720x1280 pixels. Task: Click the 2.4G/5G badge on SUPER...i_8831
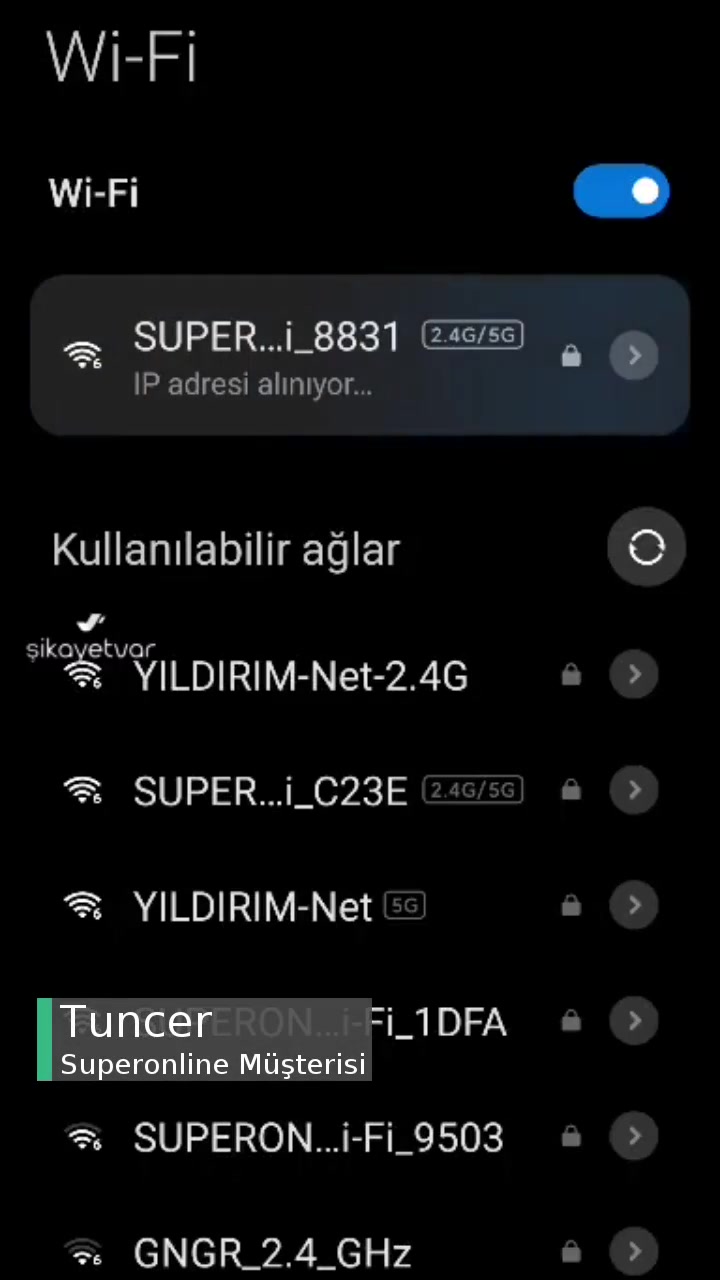[x=472, y=335]
